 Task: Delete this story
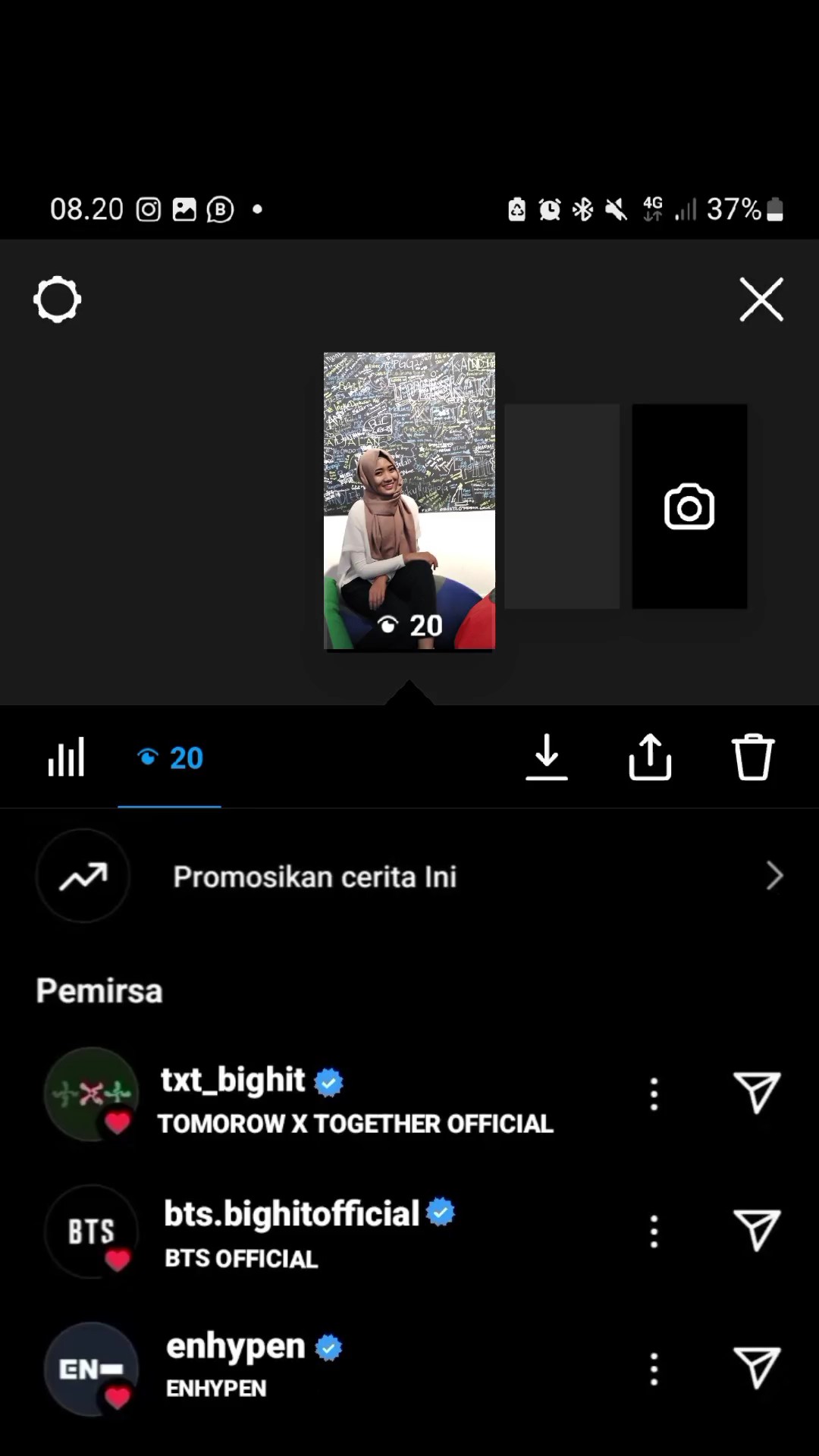752,757
